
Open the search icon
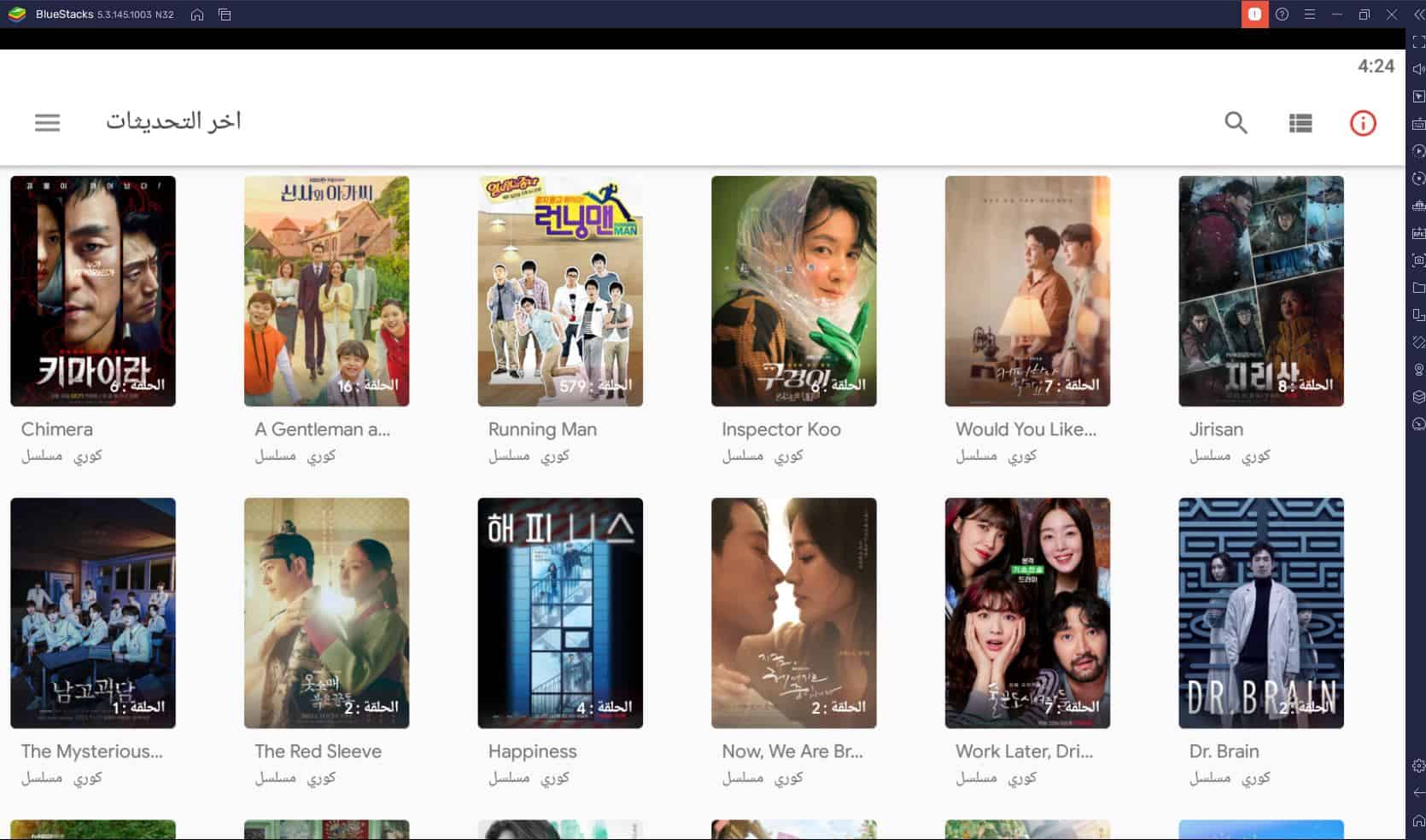point(1236,123)
